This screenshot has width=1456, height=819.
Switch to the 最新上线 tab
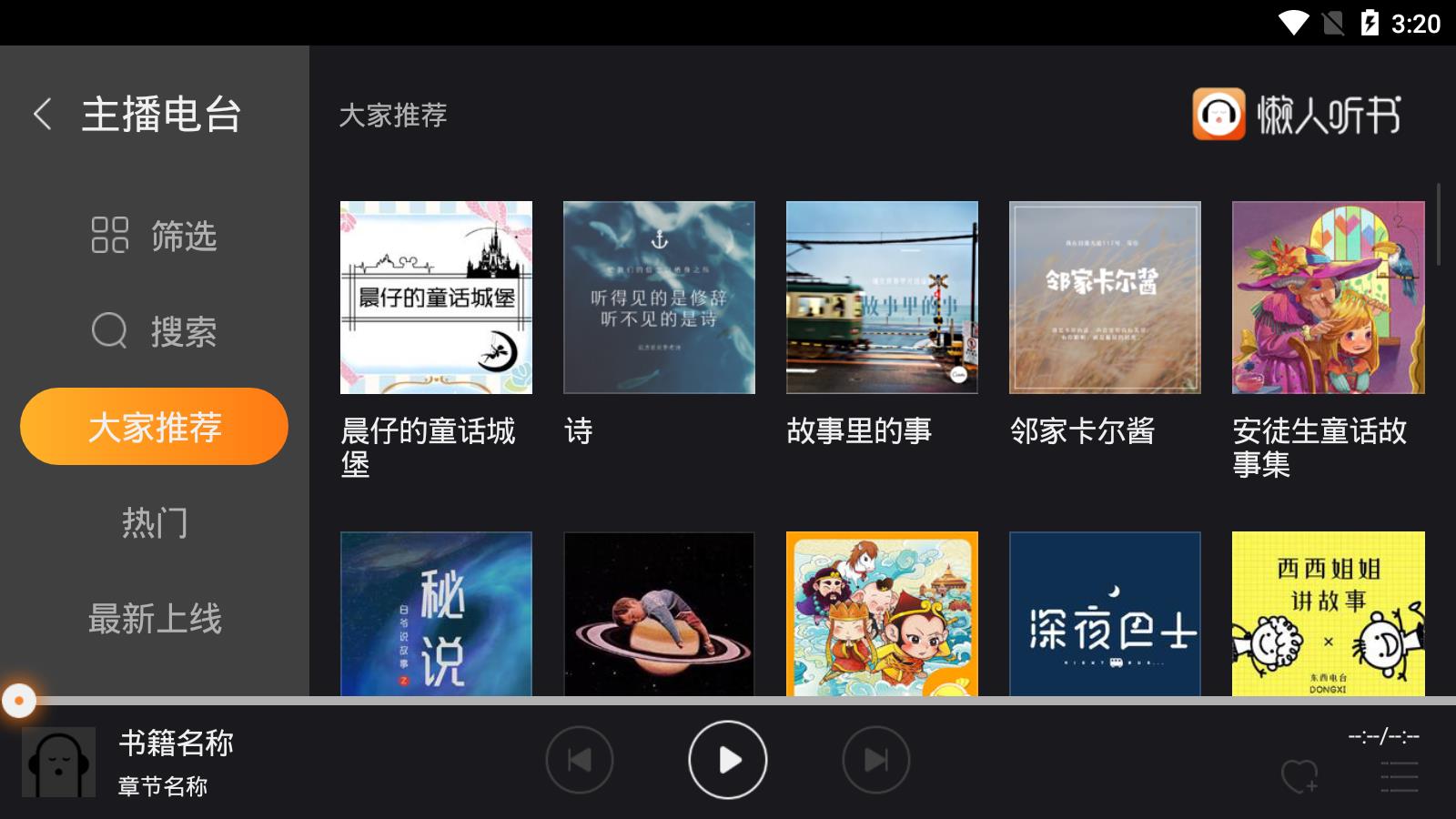pyautogui.click(x=154, y=619)
